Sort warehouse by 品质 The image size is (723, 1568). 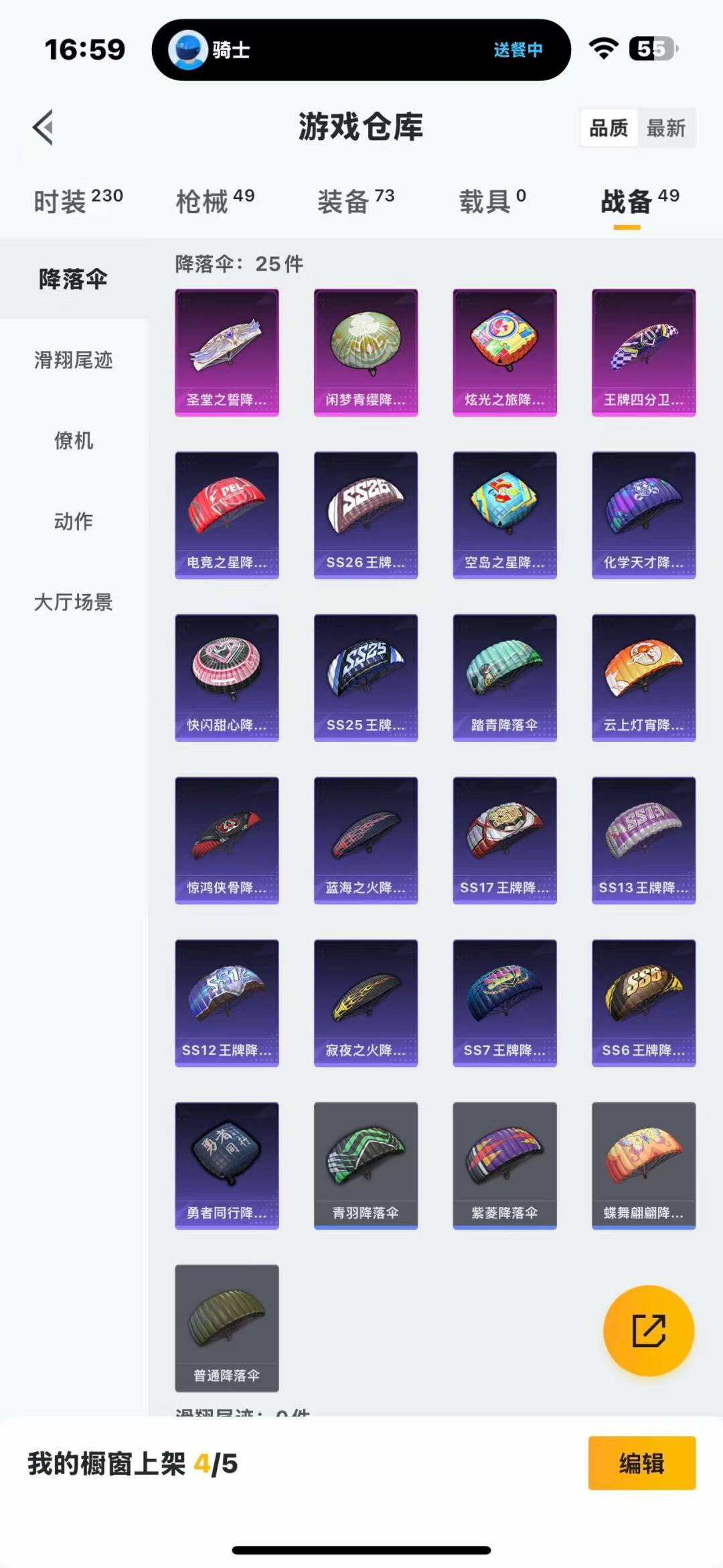tap(608, 128)
